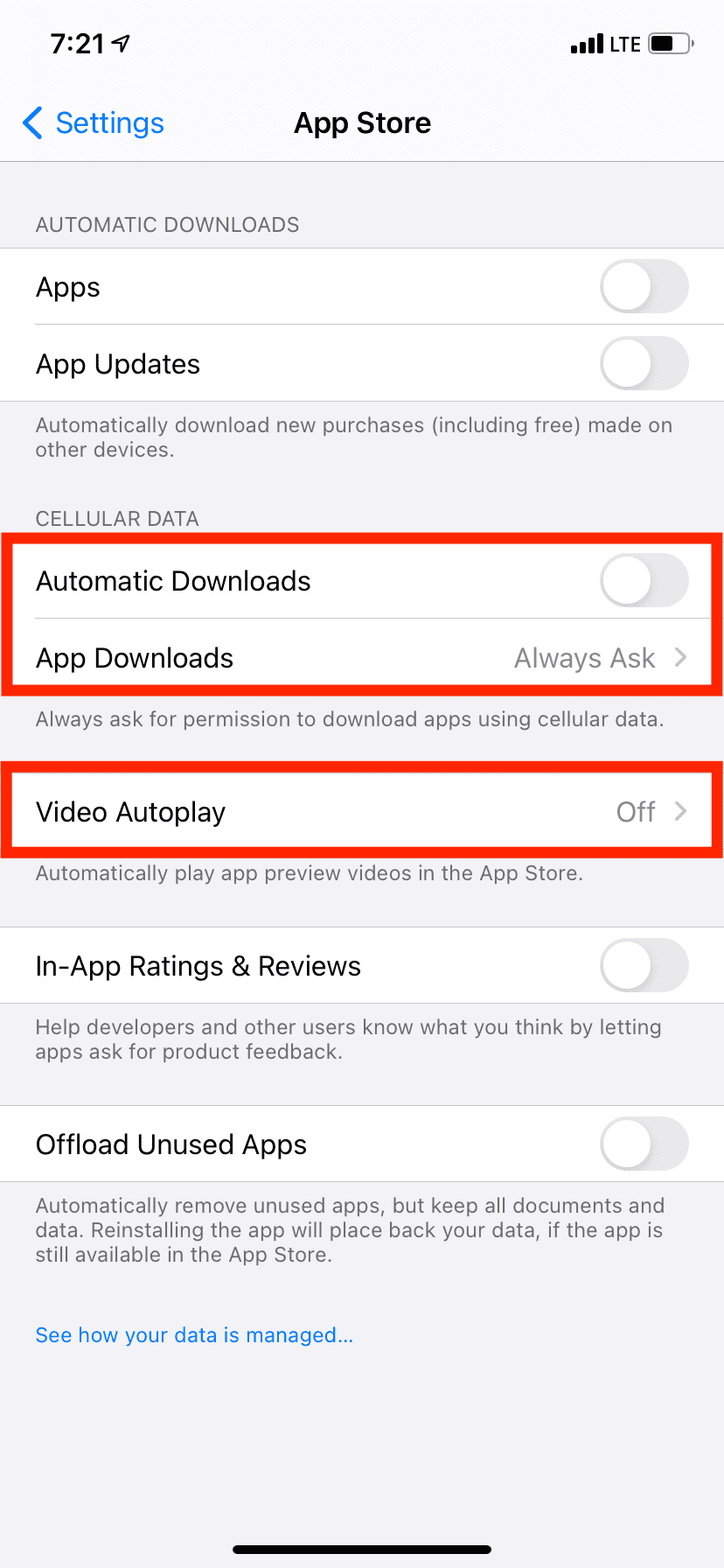
Task: Toggle cellular Automatic Downloads switch
Action: pyautogui.click(x=644, y=581)
